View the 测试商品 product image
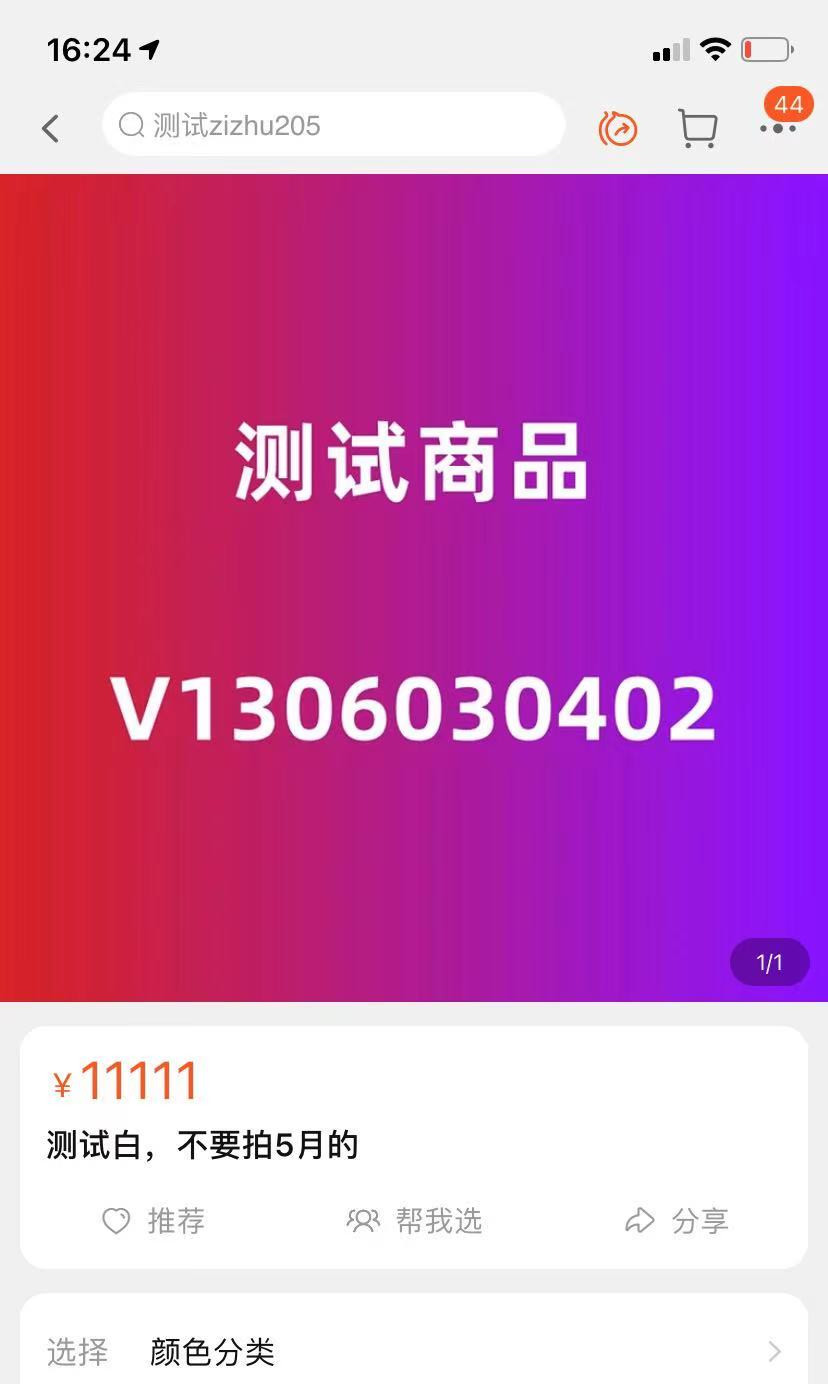Image resolution: width=828 pixels, height=1384 pixels. pyautogui.click(x=414, y=587)
